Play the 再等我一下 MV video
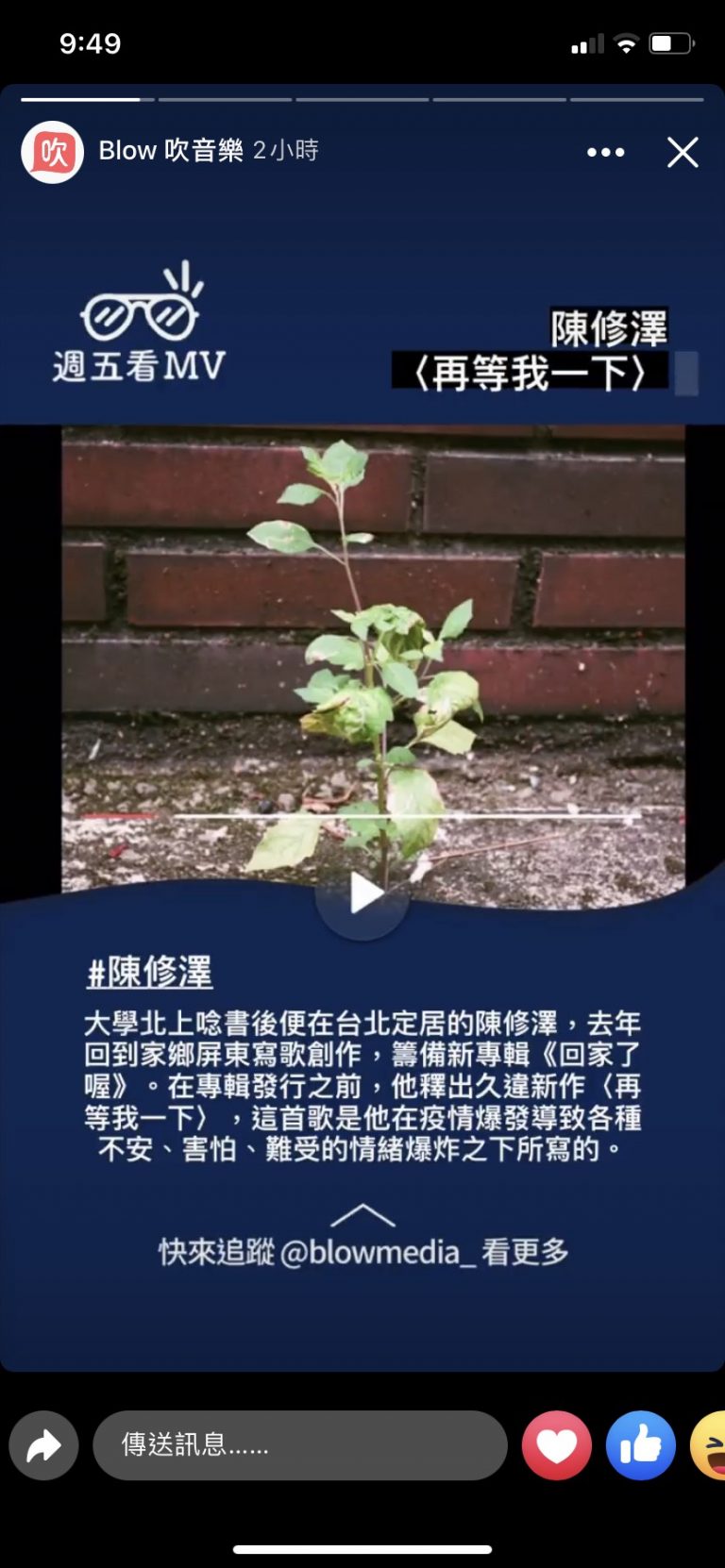The image size is (725, 1568). pos(362,893)
